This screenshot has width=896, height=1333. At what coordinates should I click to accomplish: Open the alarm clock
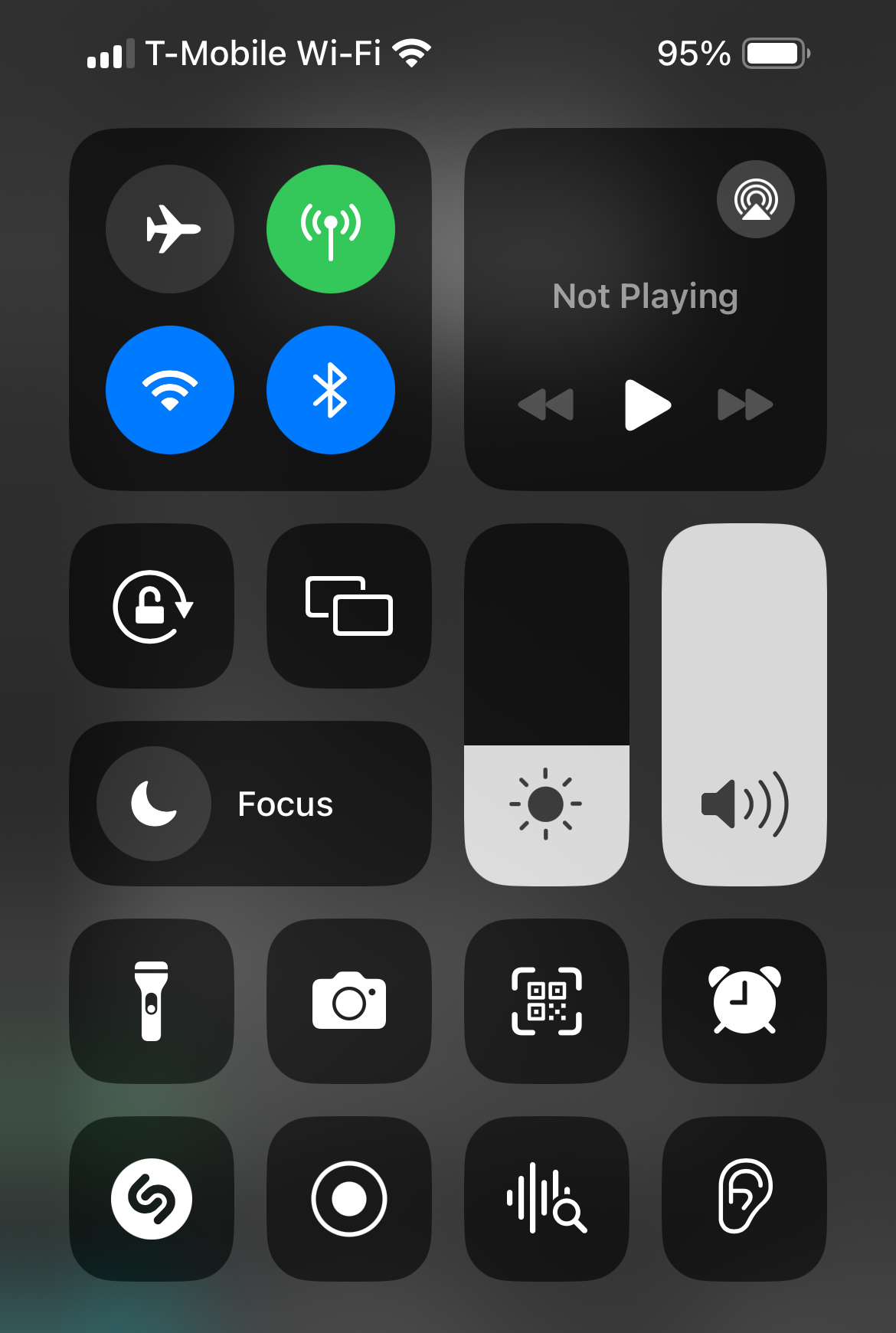pos(744,1001)
